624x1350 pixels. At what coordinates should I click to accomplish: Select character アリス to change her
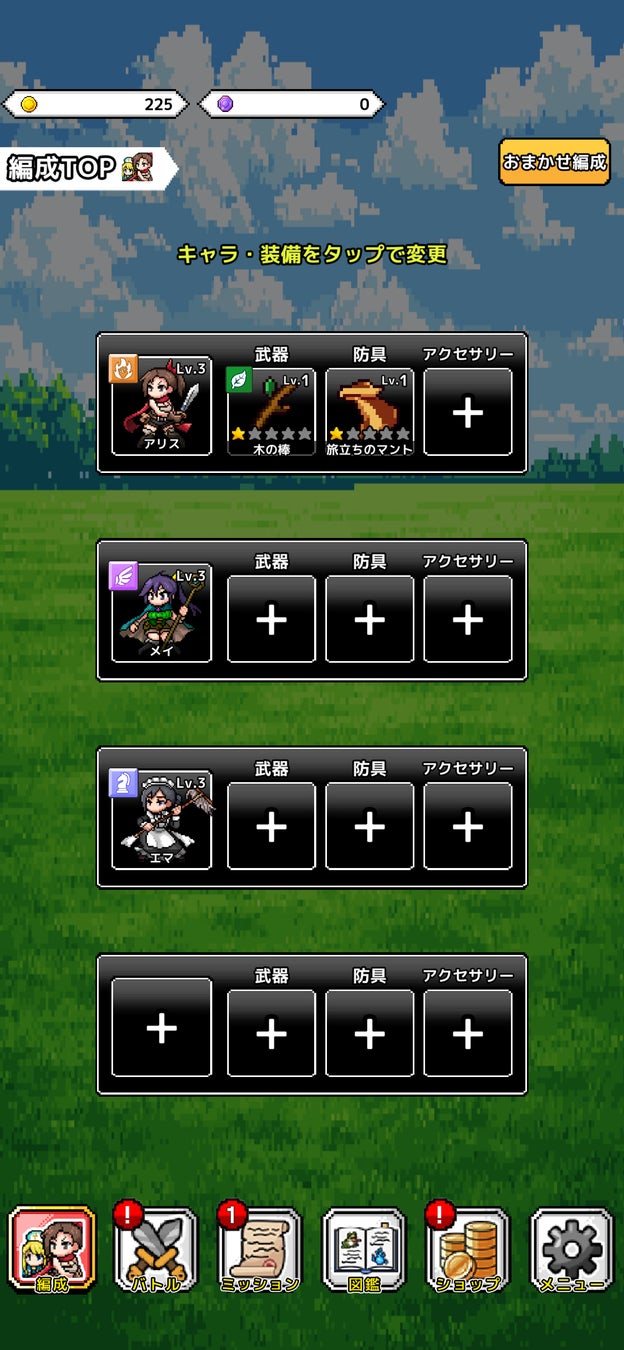point(161,408)
